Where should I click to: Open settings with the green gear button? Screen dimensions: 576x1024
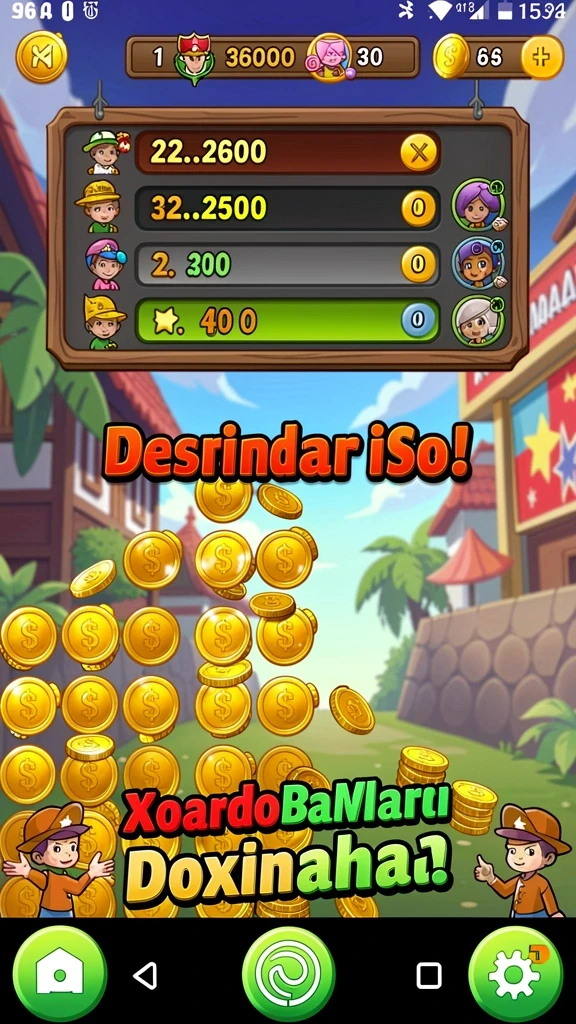click(x=516, y=974)
